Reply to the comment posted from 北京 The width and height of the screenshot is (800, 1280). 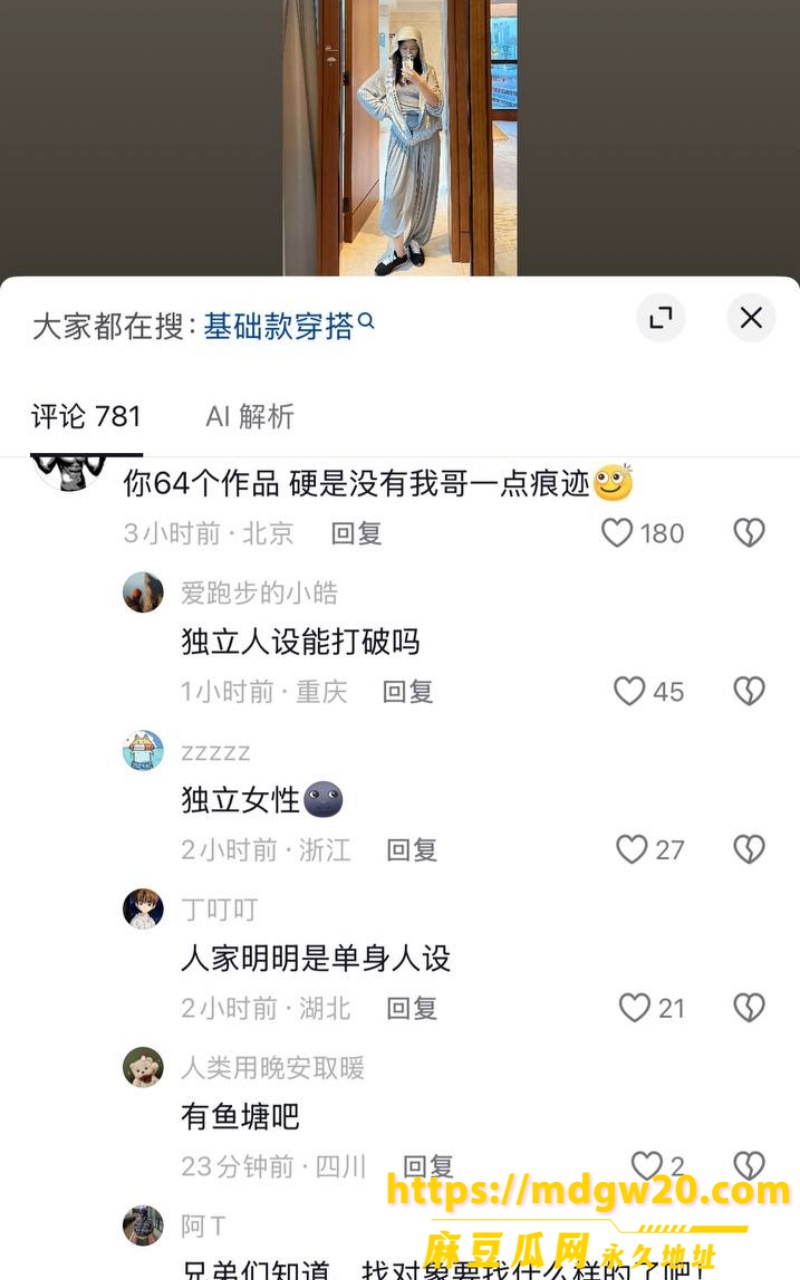tap(357, 533)
